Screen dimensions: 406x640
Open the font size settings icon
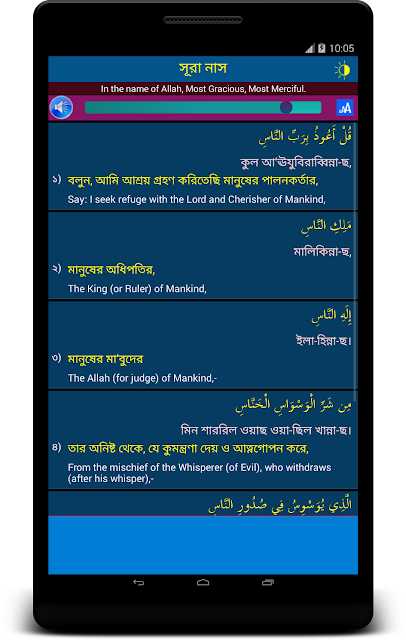pyautogui.click(x=345, y=108)
